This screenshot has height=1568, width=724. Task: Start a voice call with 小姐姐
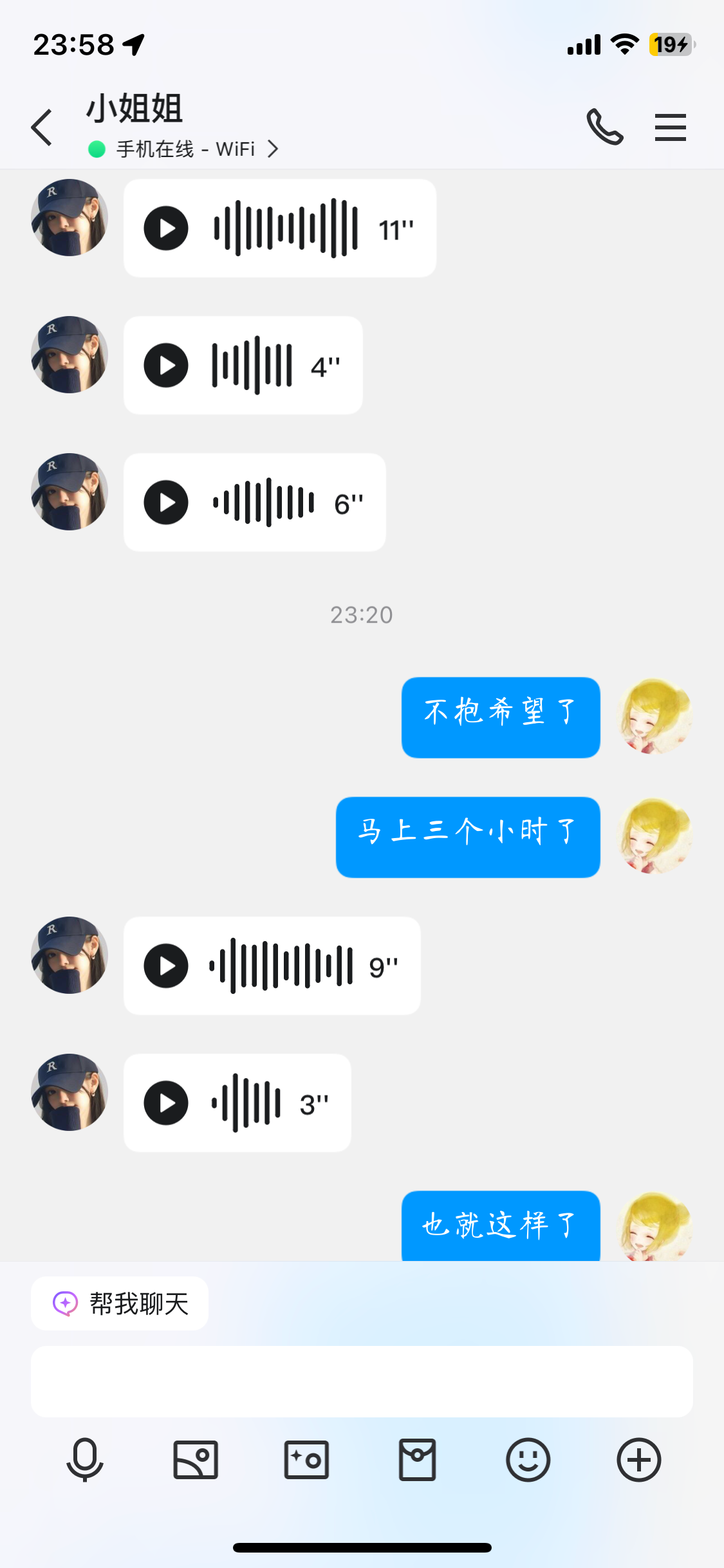[604, 127]
